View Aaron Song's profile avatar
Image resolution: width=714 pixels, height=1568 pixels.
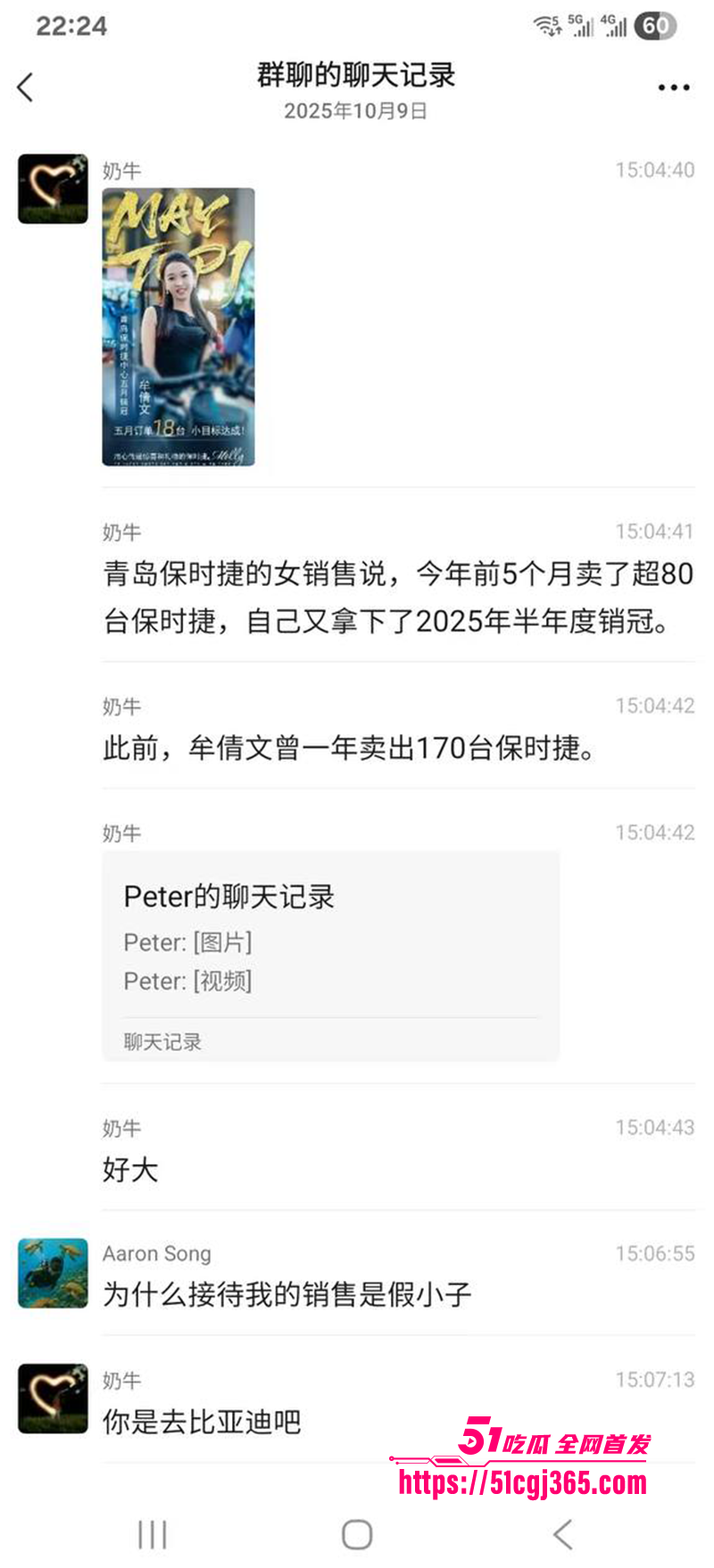tap(54, 1273)
